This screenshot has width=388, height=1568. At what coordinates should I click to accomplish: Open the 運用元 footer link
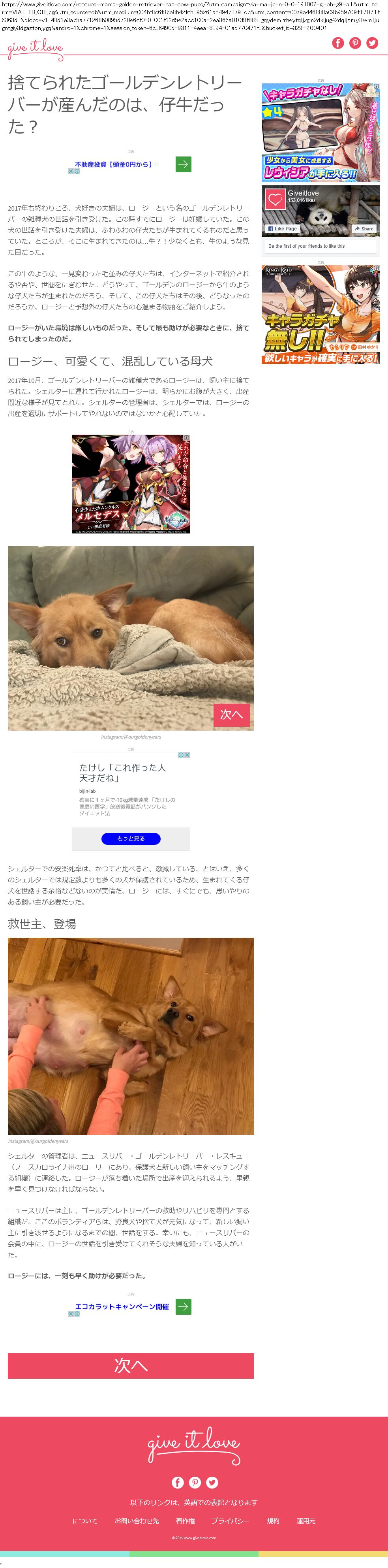306,1521
